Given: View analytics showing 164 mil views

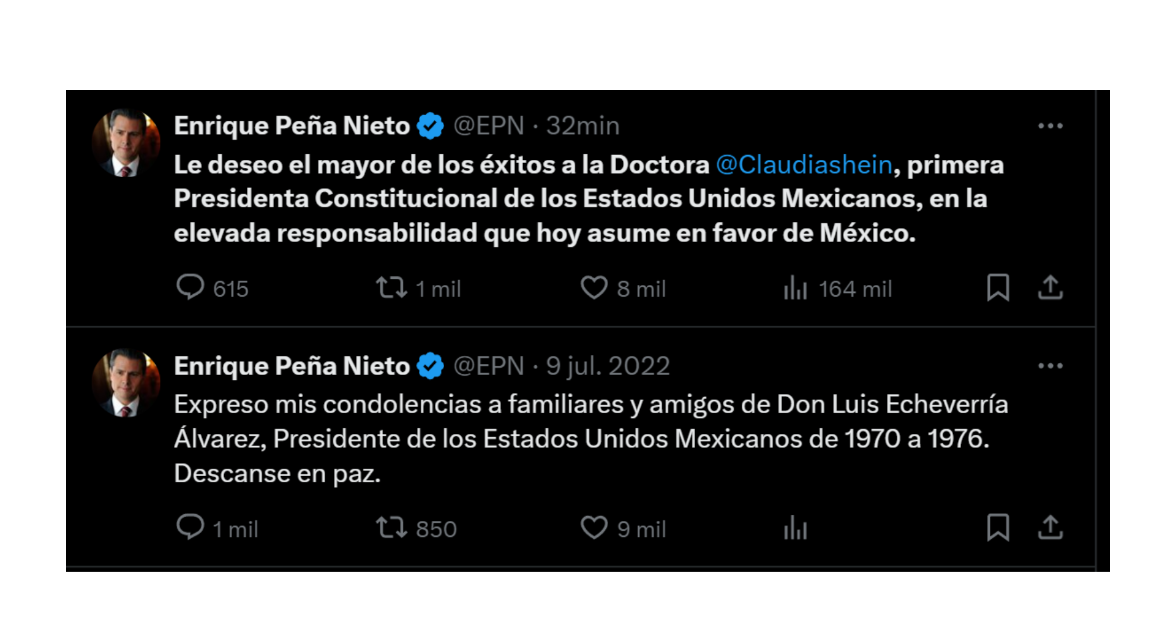Looking at the screenshot, I should 796,289.
